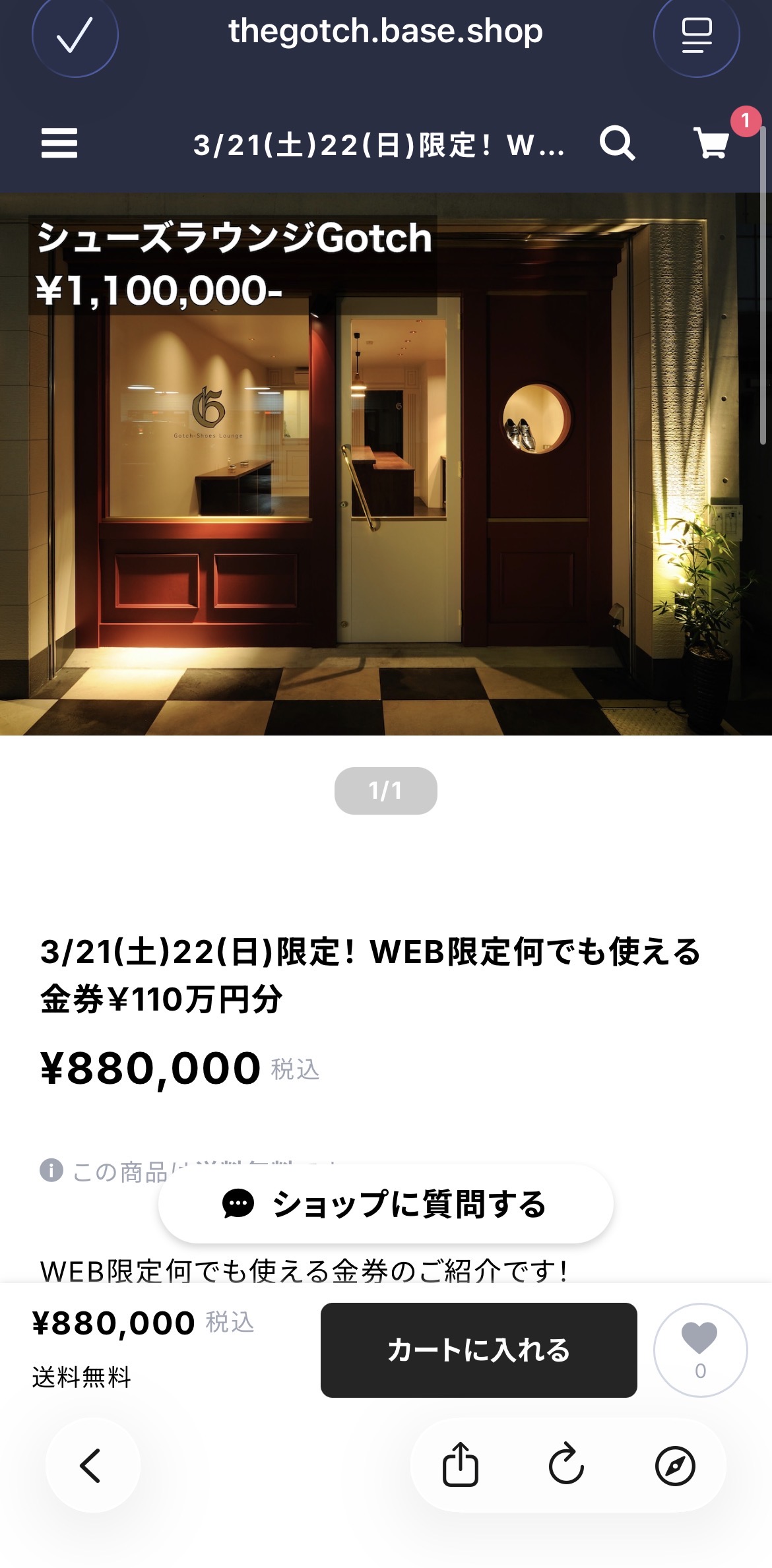Viewport: 772px width, 1568px height.
Task: Open the shopping cart
Action: [x=712, y=142]
